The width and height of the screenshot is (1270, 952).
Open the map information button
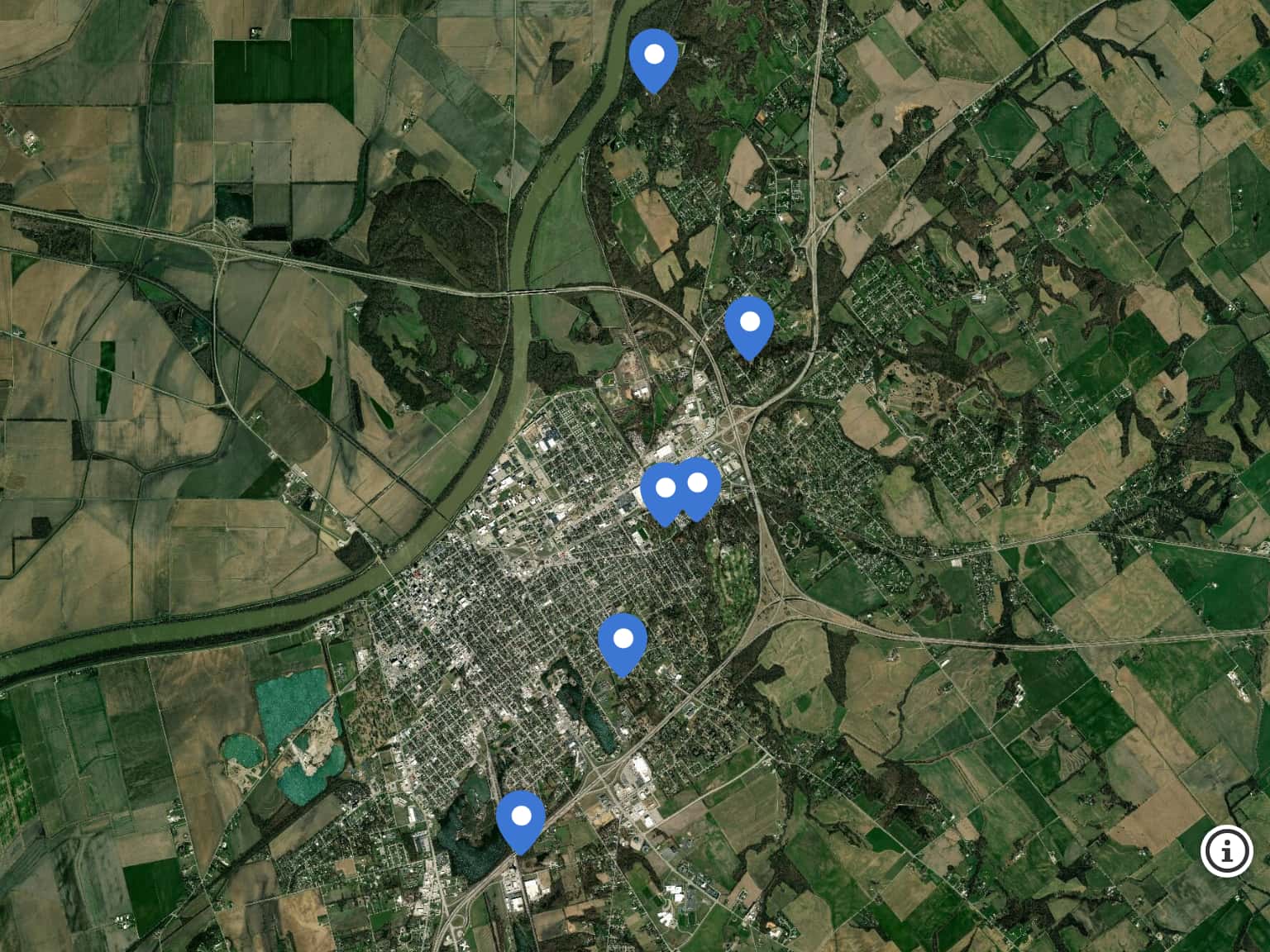(1227, 849)
